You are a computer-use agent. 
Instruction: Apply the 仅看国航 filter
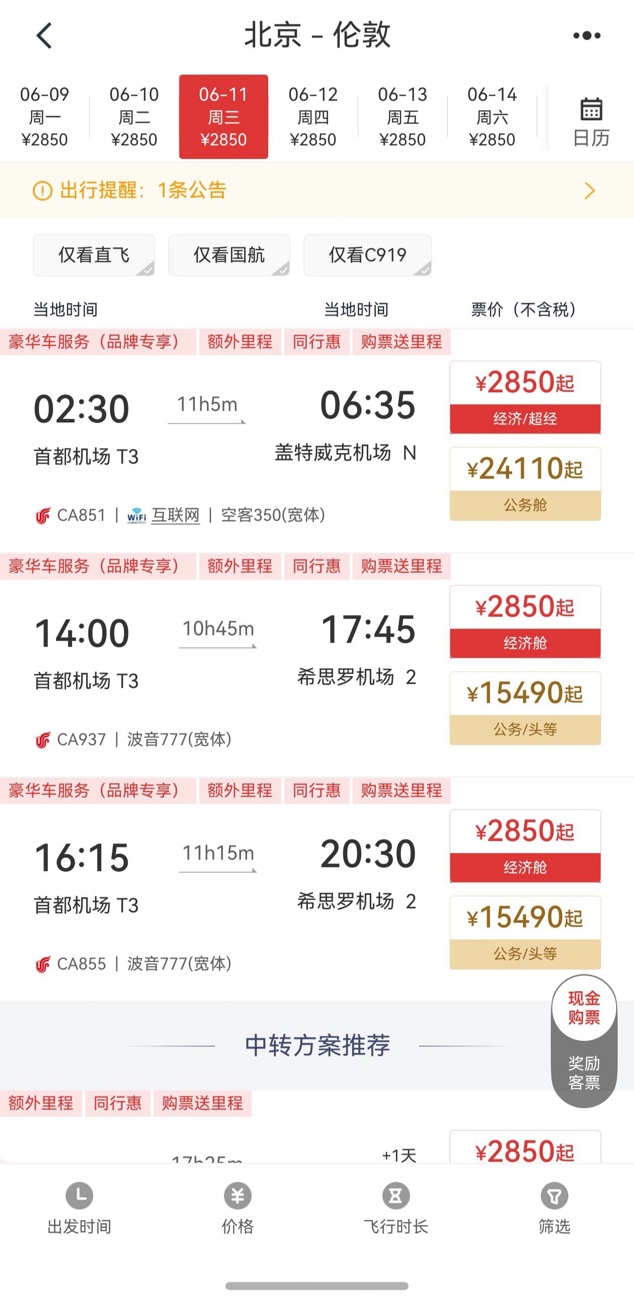[229, 255]
